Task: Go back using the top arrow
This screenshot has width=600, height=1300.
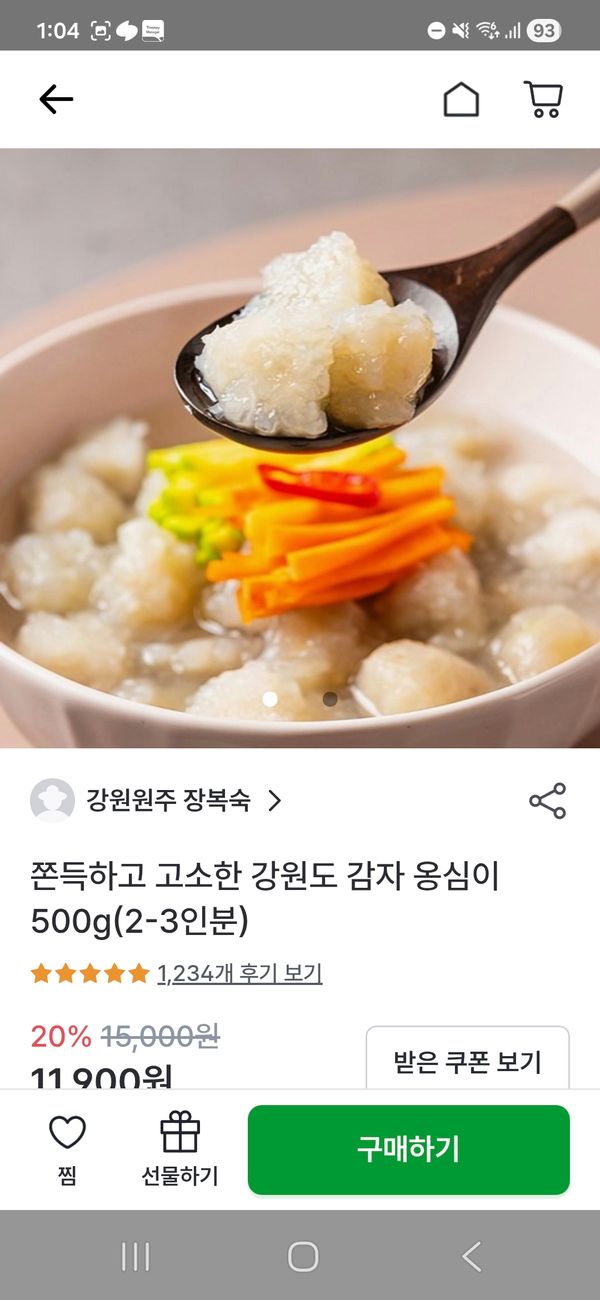Action: [x=56, y=99]
